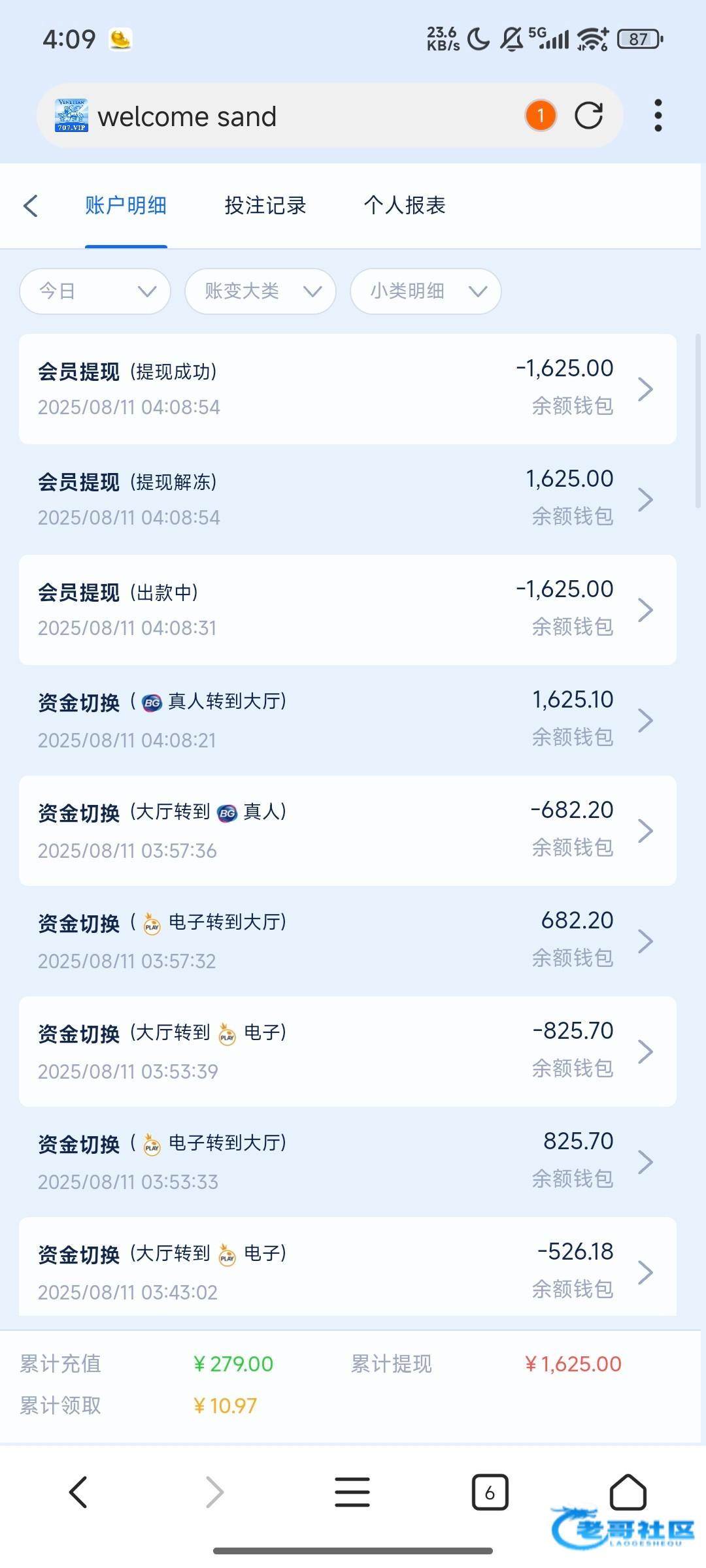Viewport: 706px width, 1568px height.
Task: Open the browser's three-dot overflow menu
Action: (x=658, y=116)
